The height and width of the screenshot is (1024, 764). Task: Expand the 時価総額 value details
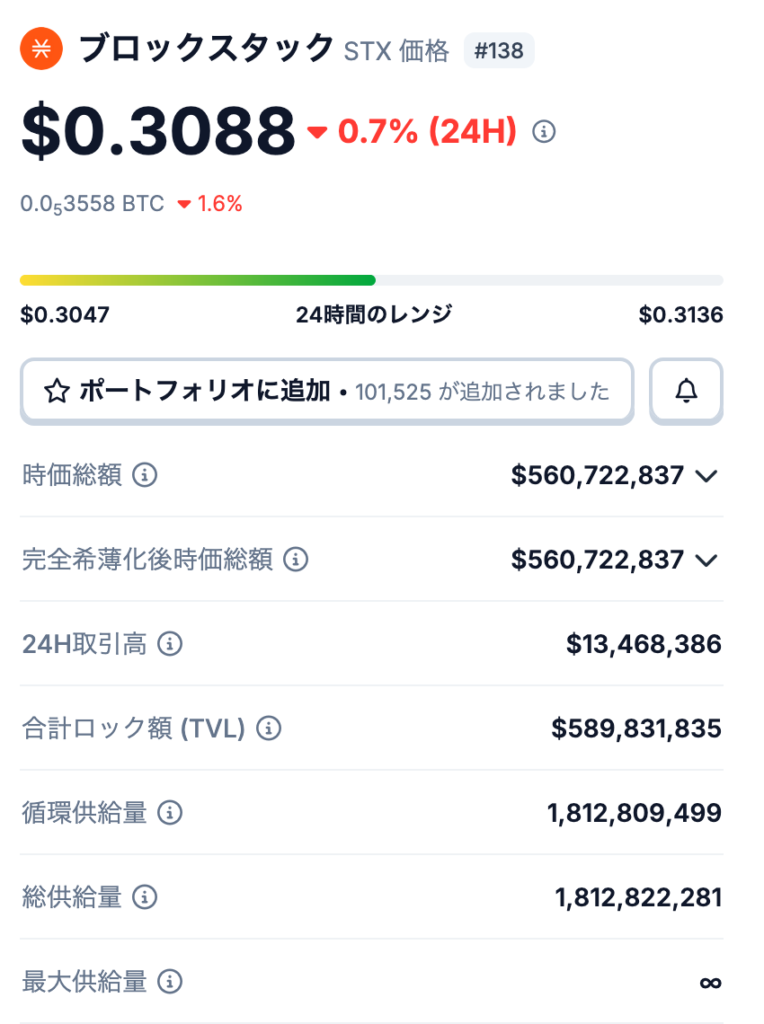pyautogui.click(x=708, y=477)
